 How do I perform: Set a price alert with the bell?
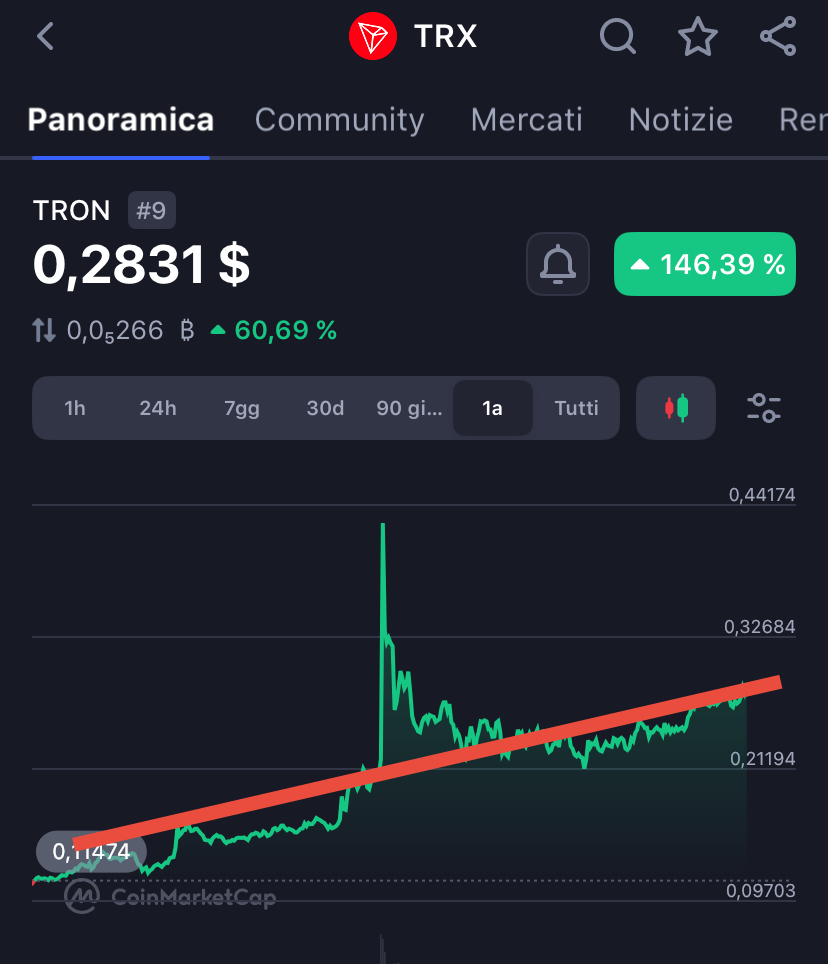tap(558, 264)
